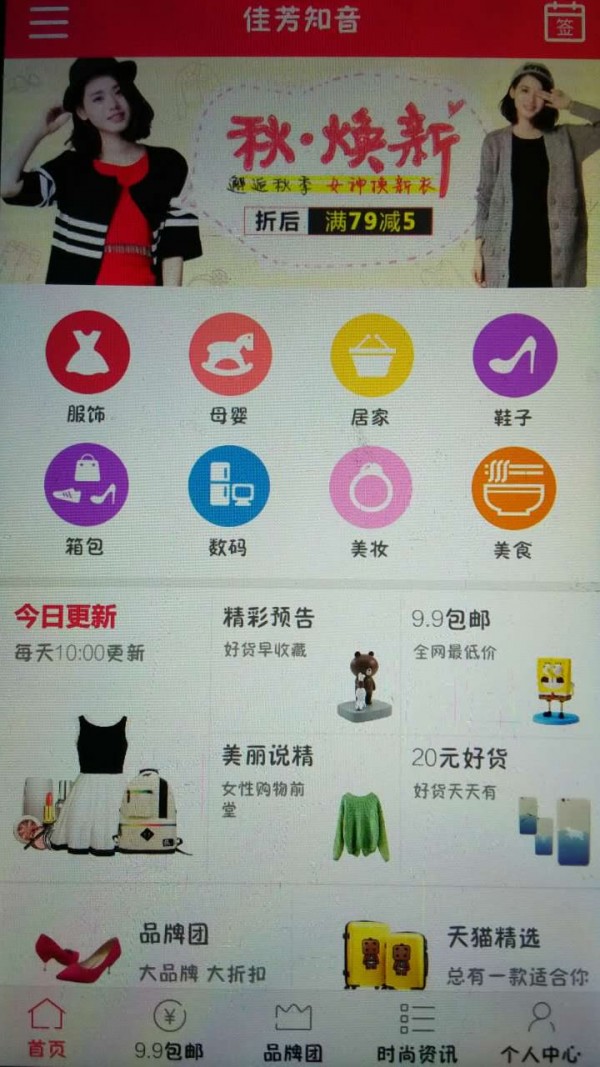Go to the 个人中心 tab

541,1030
